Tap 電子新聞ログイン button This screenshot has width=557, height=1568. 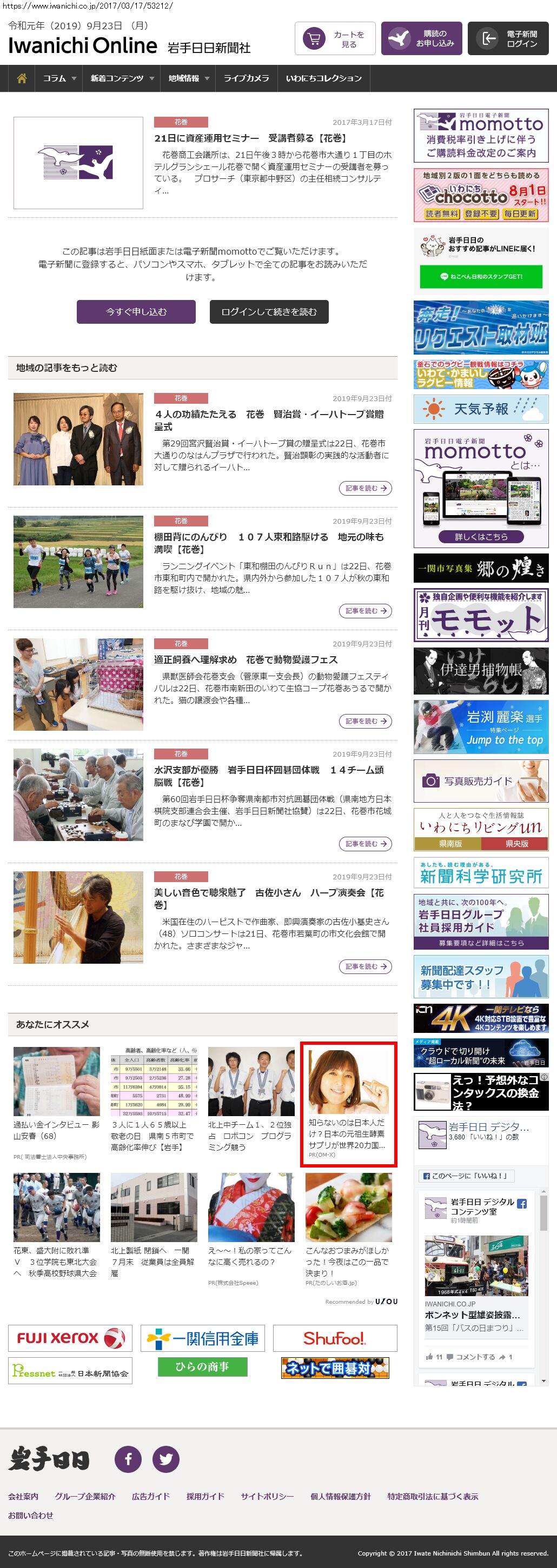(508, 39)
